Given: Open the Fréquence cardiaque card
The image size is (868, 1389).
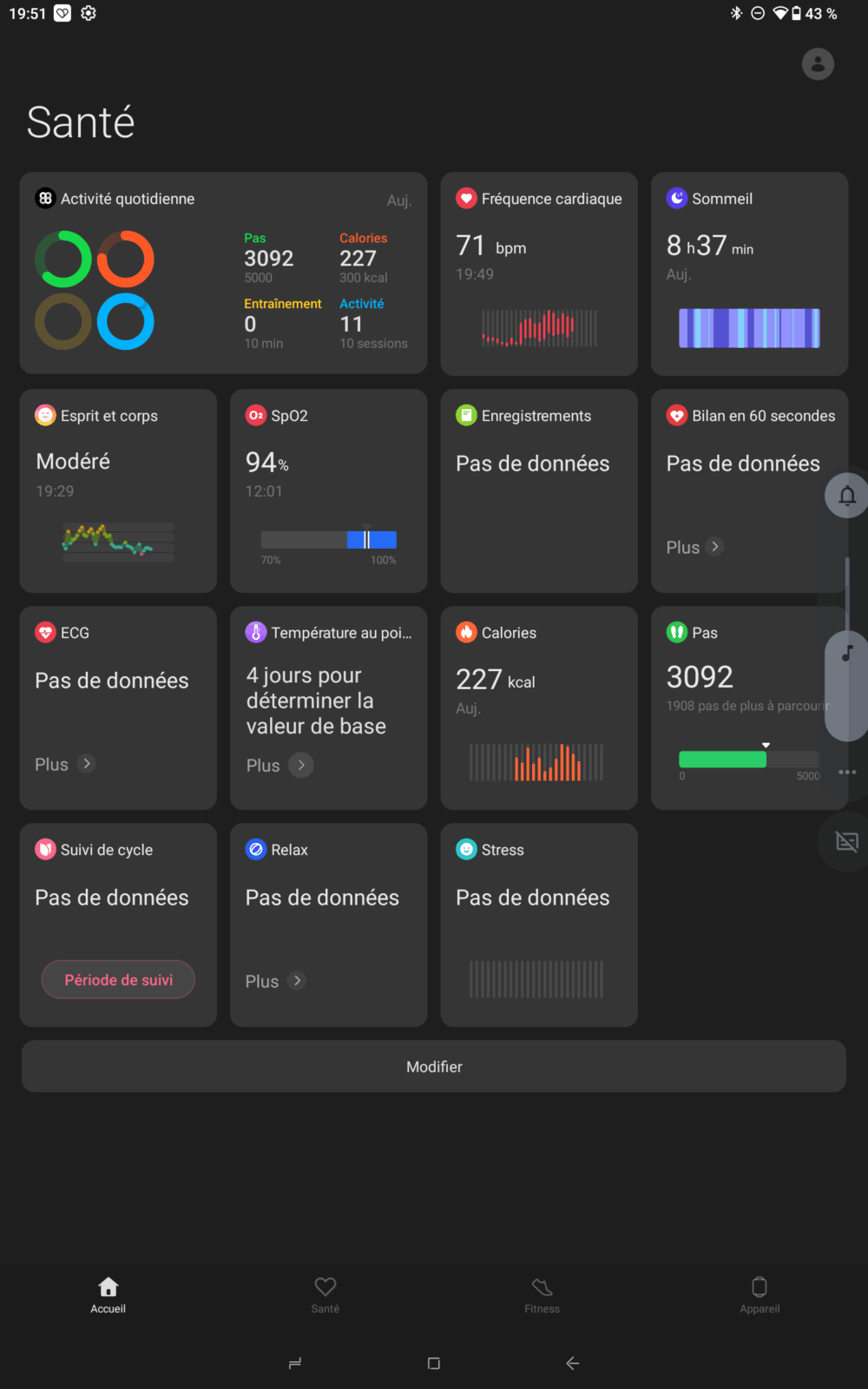Looking at the screenshot, I should [x=539, y=273].
